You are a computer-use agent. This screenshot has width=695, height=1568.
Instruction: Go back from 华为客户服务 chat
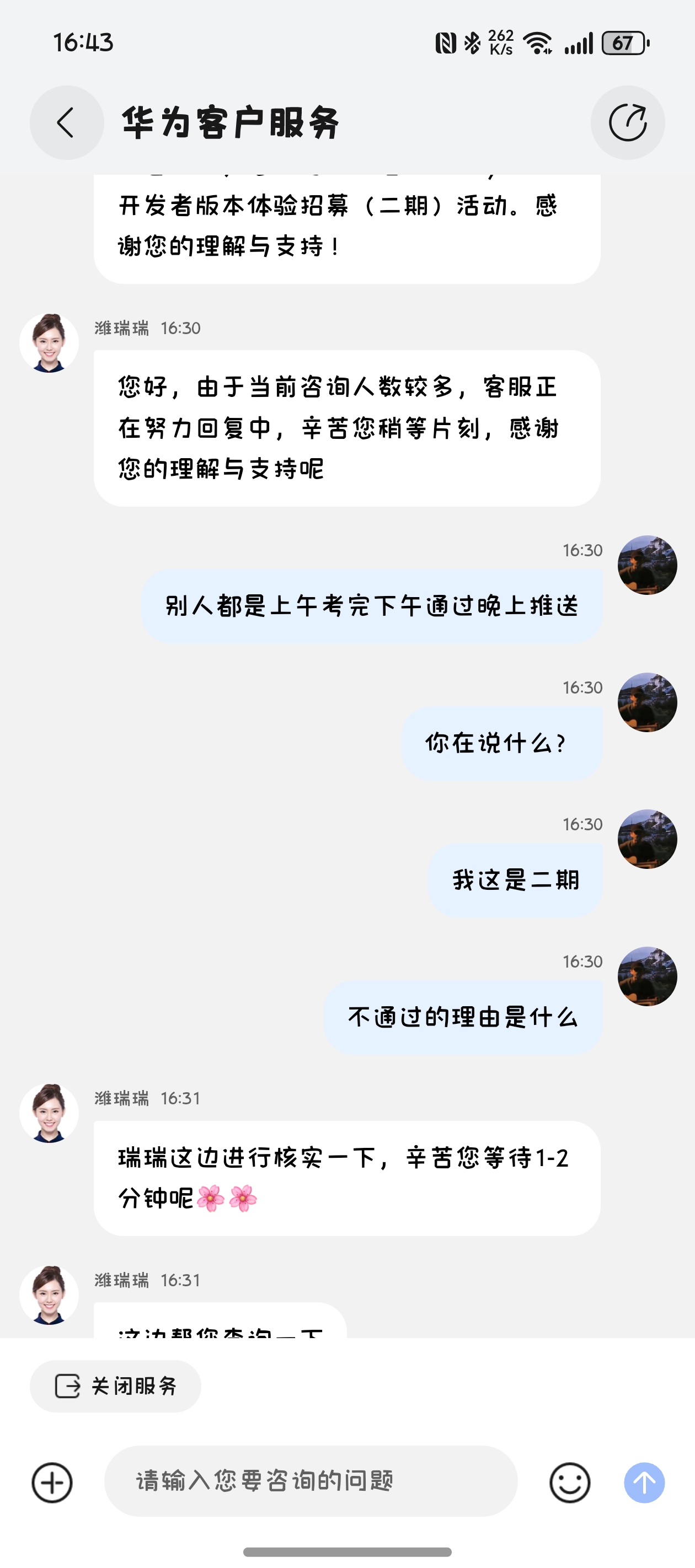[66, 122]
